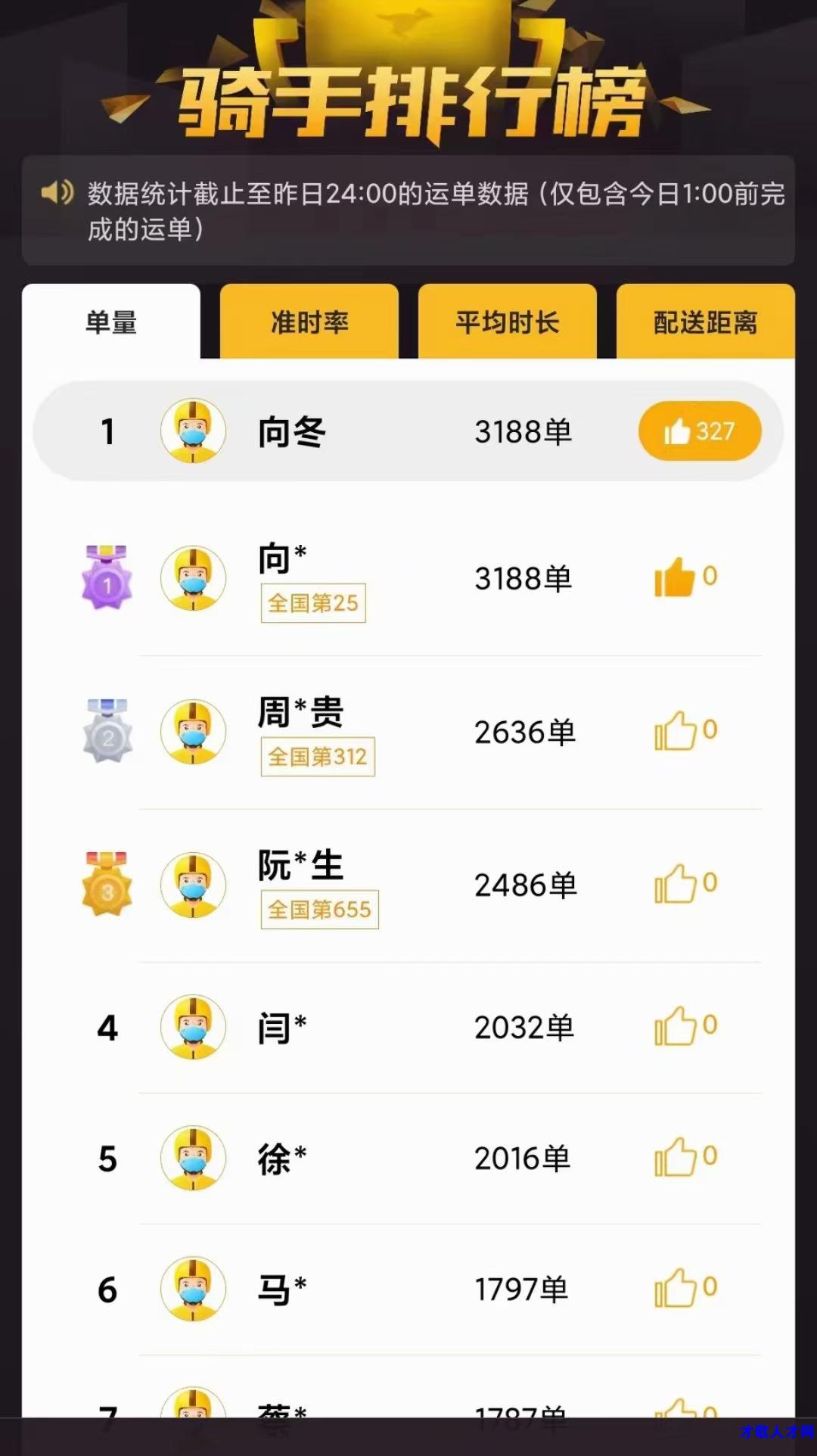
Task: Switch to the 平均时长 tab
Action: tap(507, 322)
